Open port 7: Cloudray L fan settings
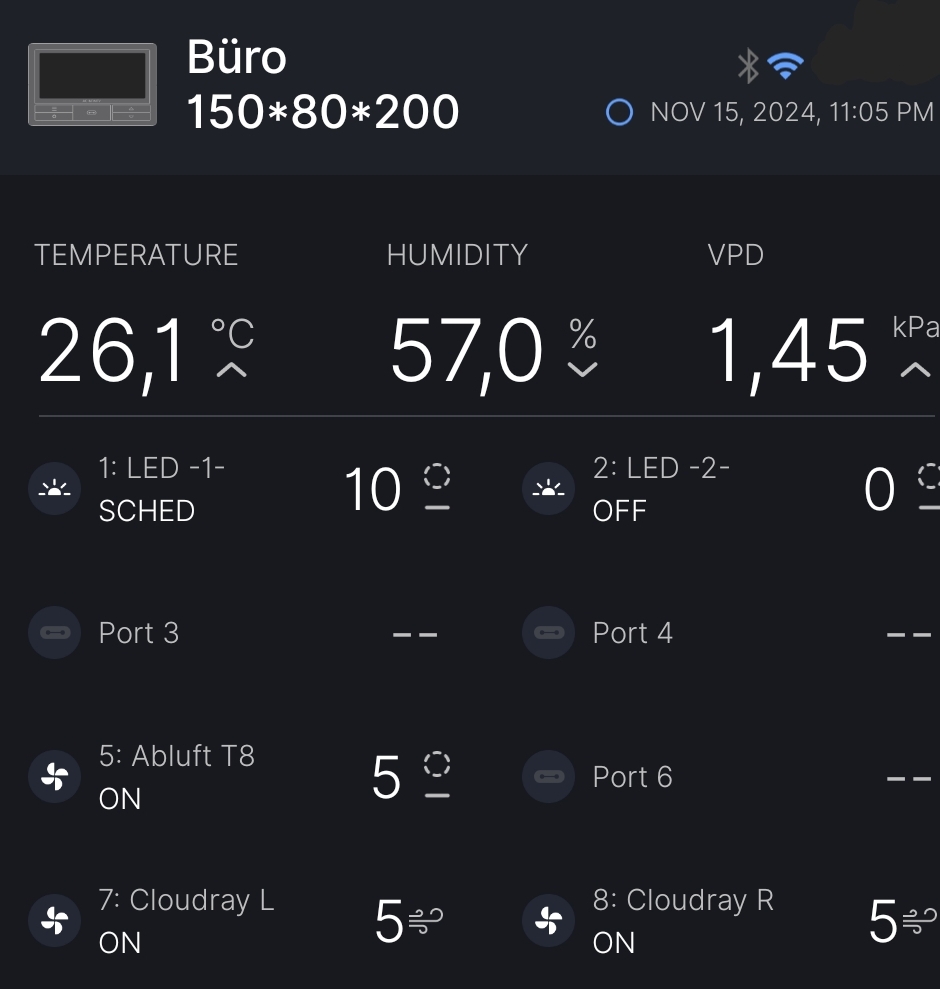Screen dimensions: 940x989 (185, 920)
